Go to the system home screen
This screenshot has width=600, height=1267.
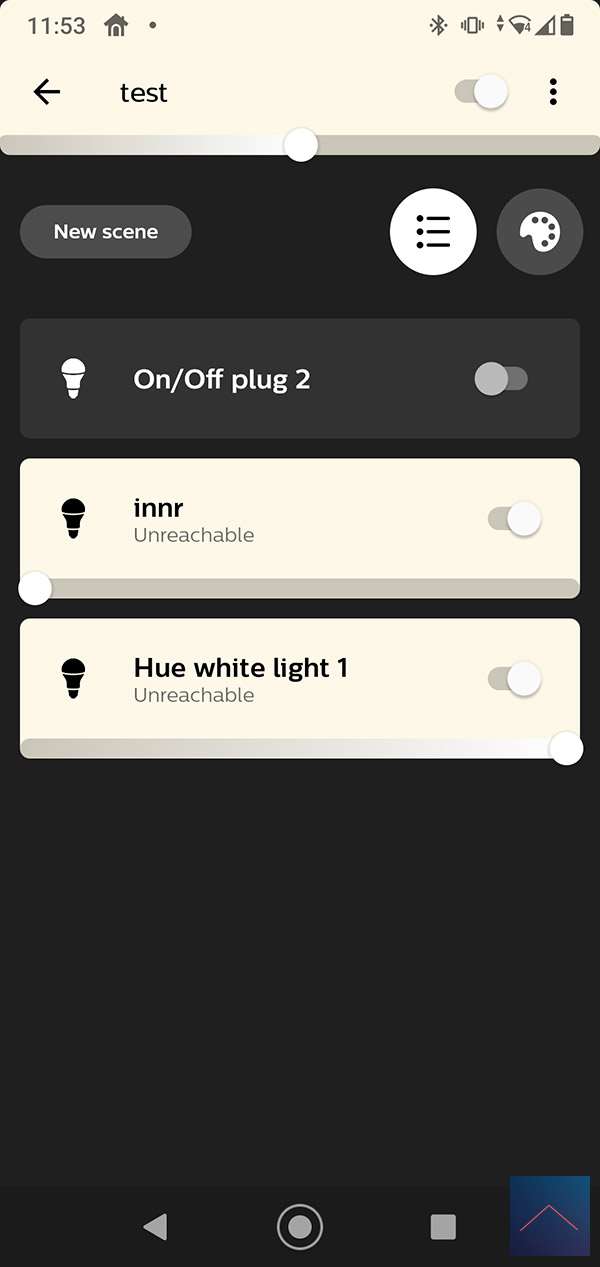[x=300, y=1227]
